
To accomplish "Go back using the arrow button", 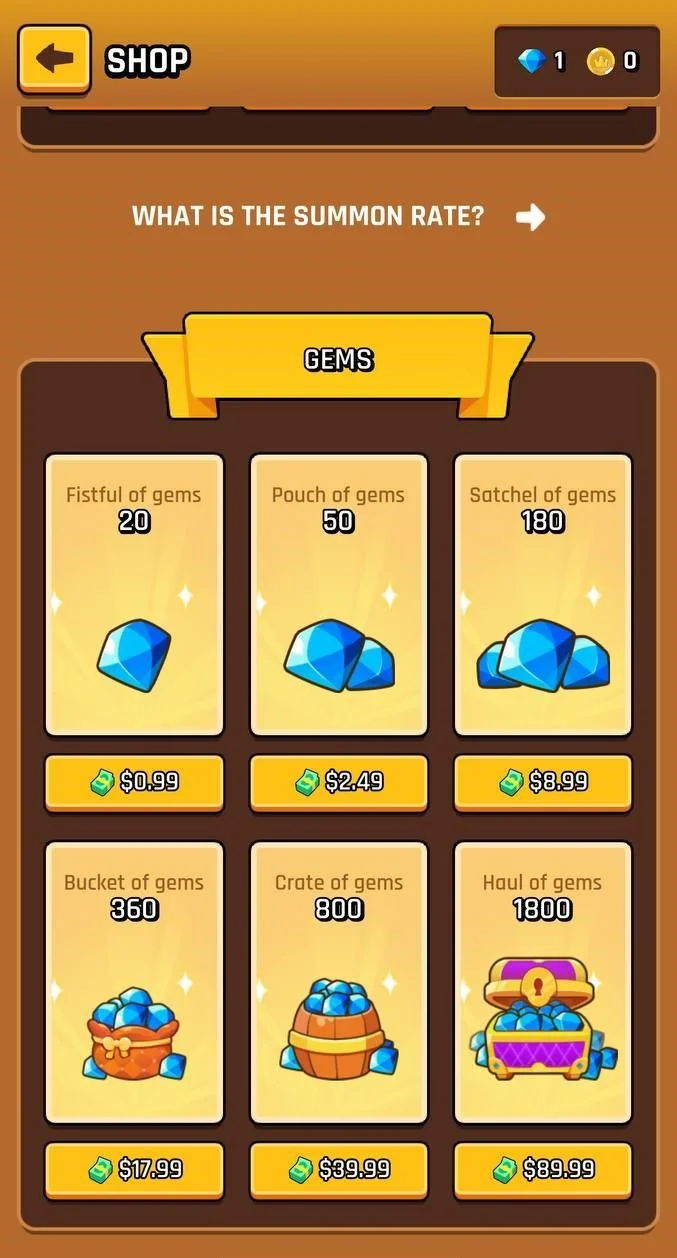I will coord(54,59).
